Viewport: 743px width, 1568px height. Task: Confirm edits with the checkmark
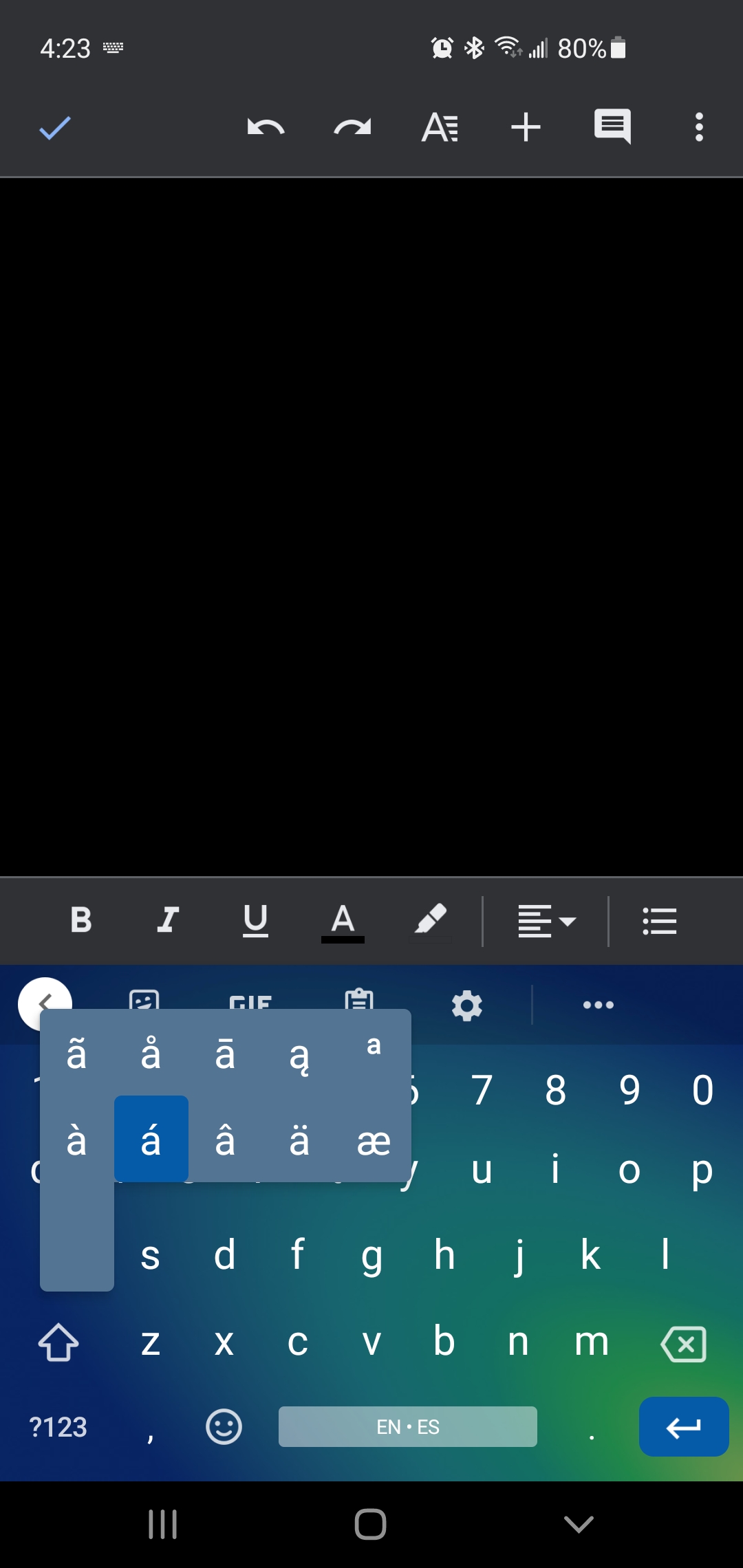(x=55, y=128)
